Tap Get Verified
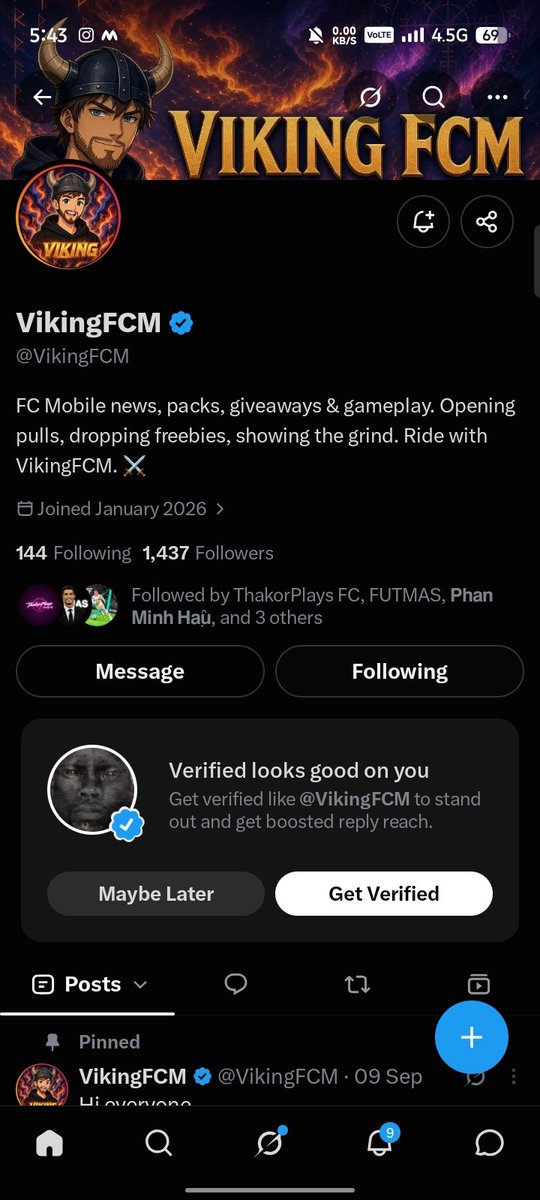The height and width of the screenshot is (1200, 540). click(x=384, y=894)
